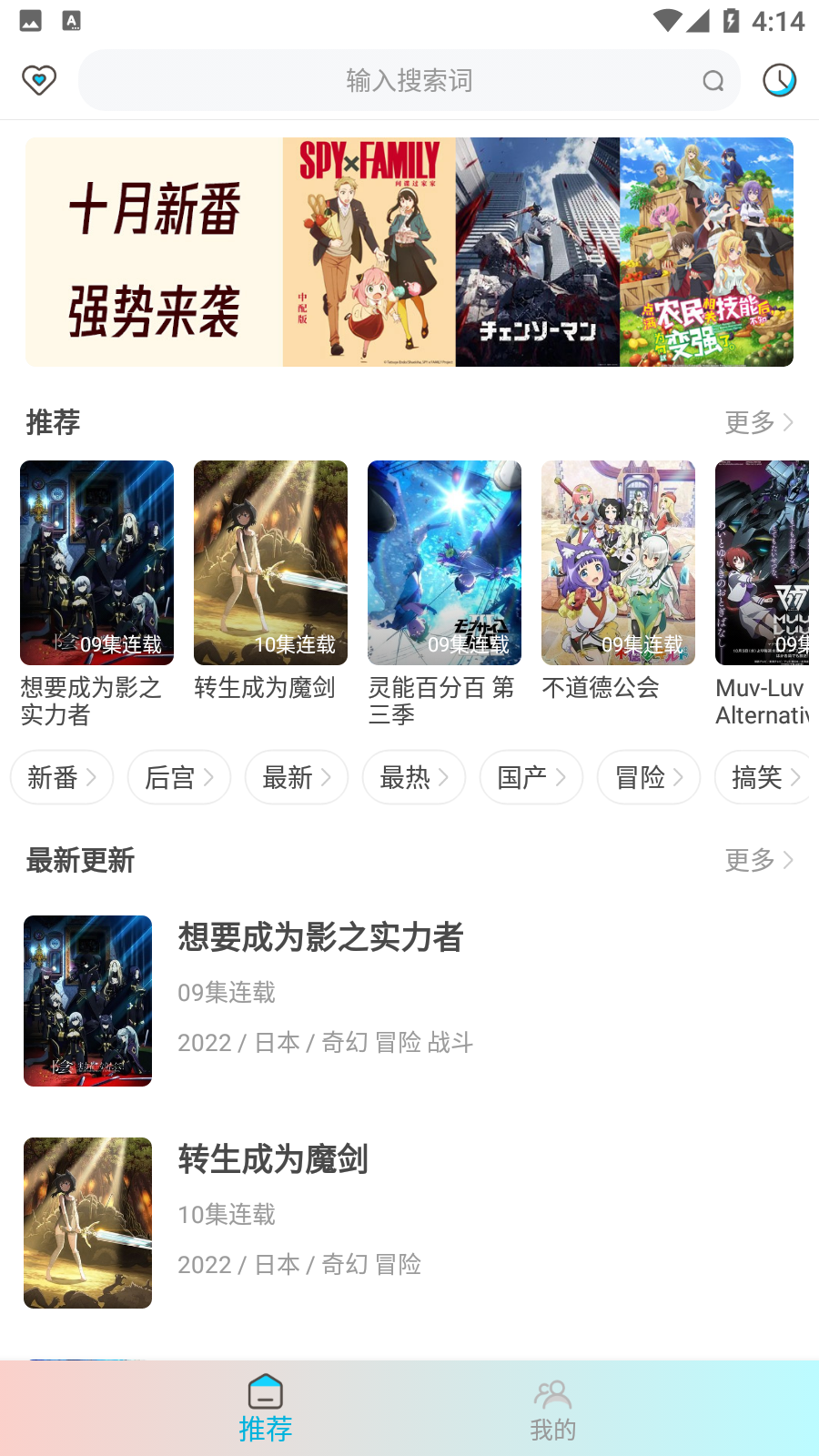Screen dimensions: 819x1456
Task: Click the search input field
Action: pyautogui.click(x=409, y=80)
